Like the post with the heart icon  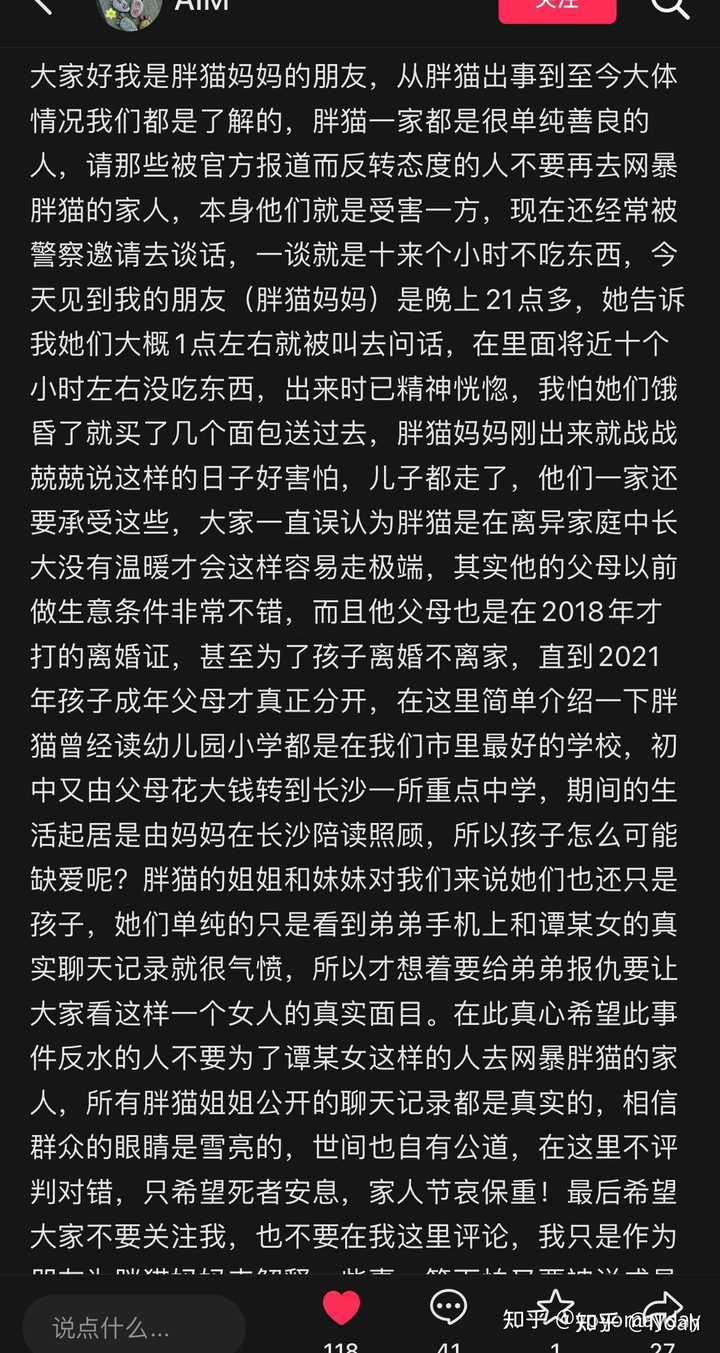[342, 1307]
